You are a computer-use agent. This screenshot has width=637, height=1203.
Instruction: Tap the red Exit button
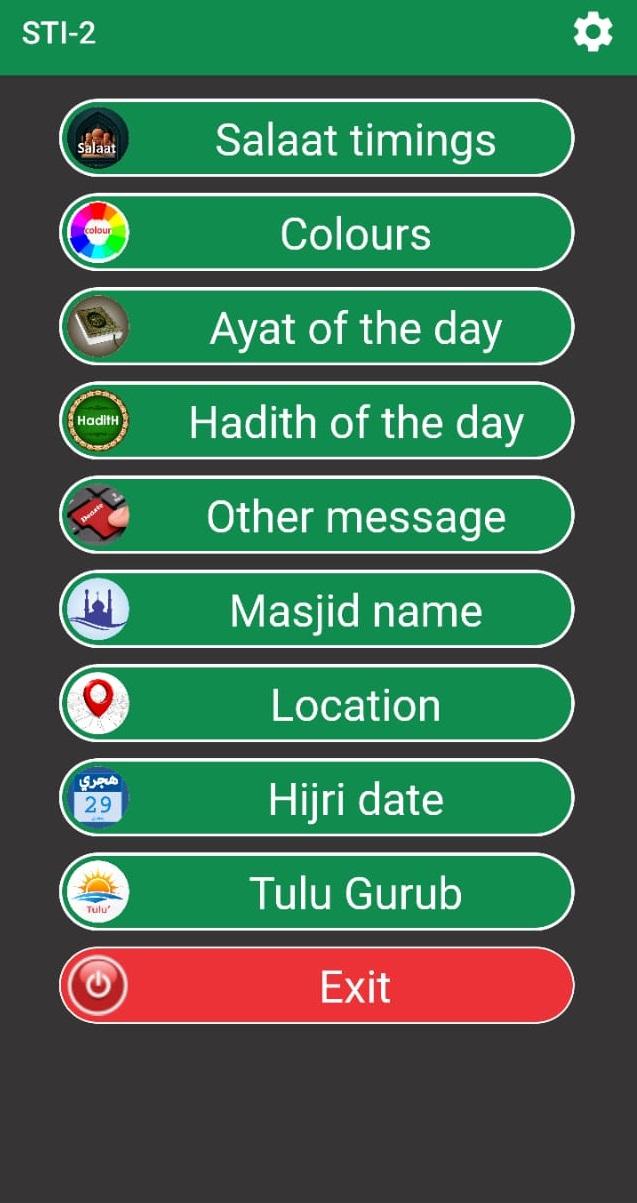(x=317, y=986)
